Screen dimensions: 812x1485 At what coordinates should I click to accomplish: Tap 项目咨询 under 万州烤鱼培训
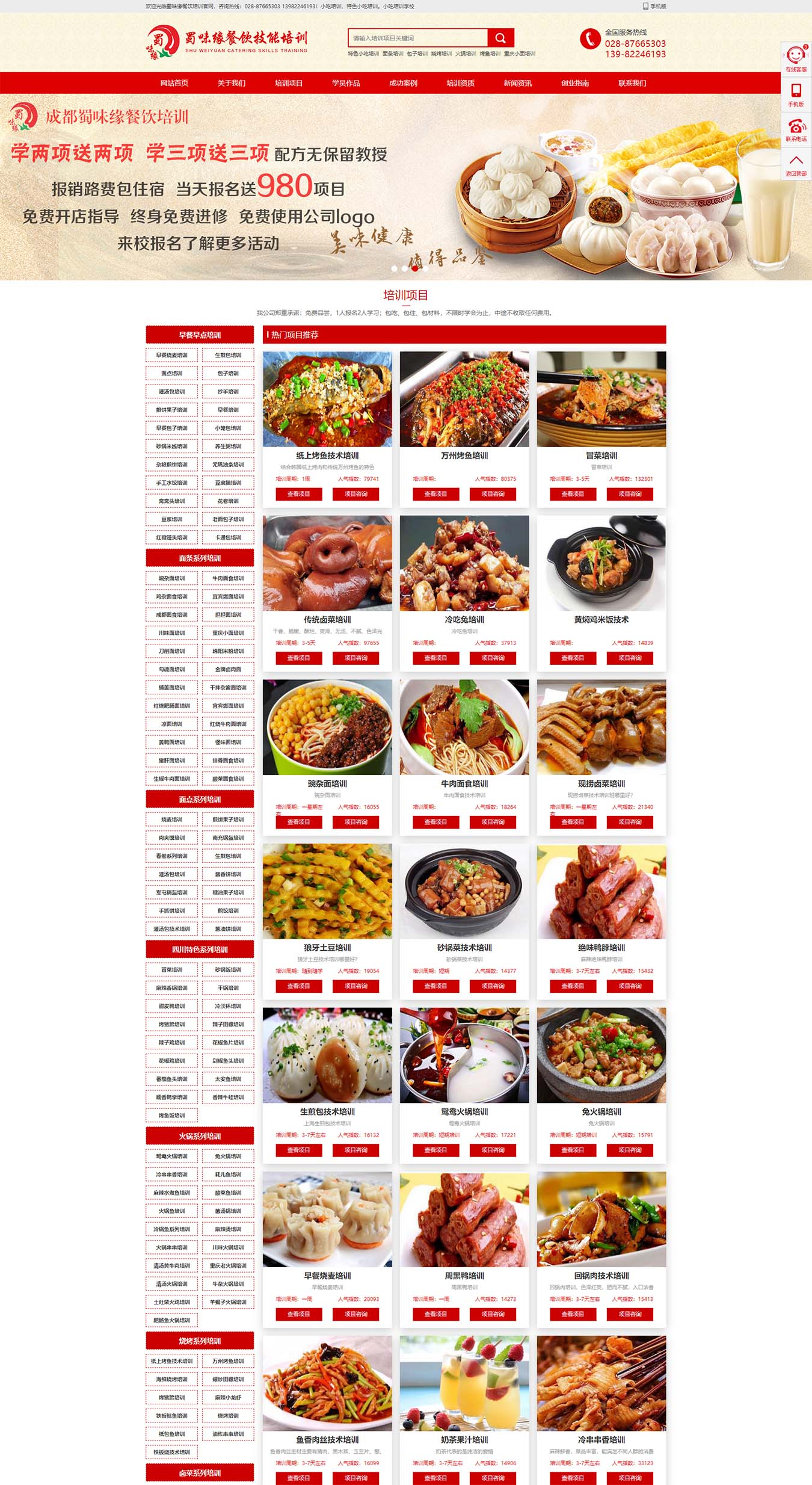coord(493,494)
